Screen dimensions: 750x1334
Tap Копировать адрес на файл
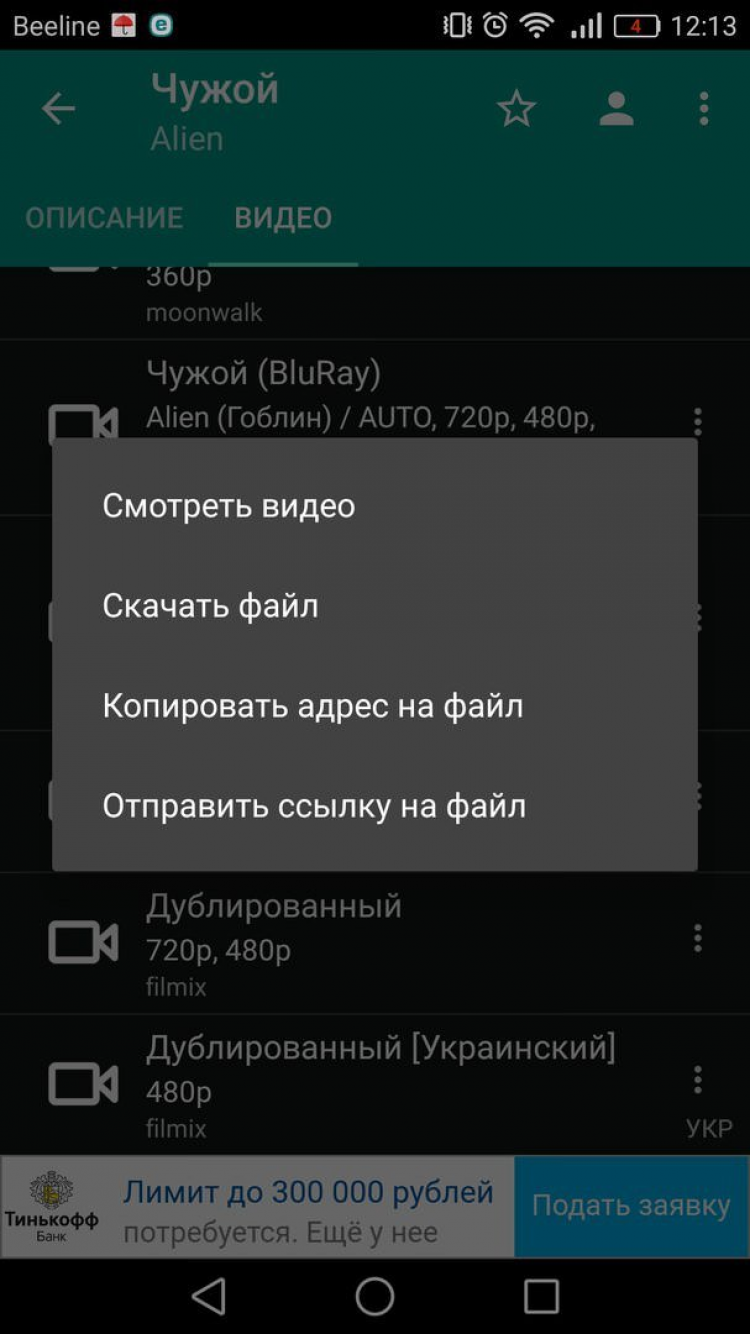pos(312,706)
